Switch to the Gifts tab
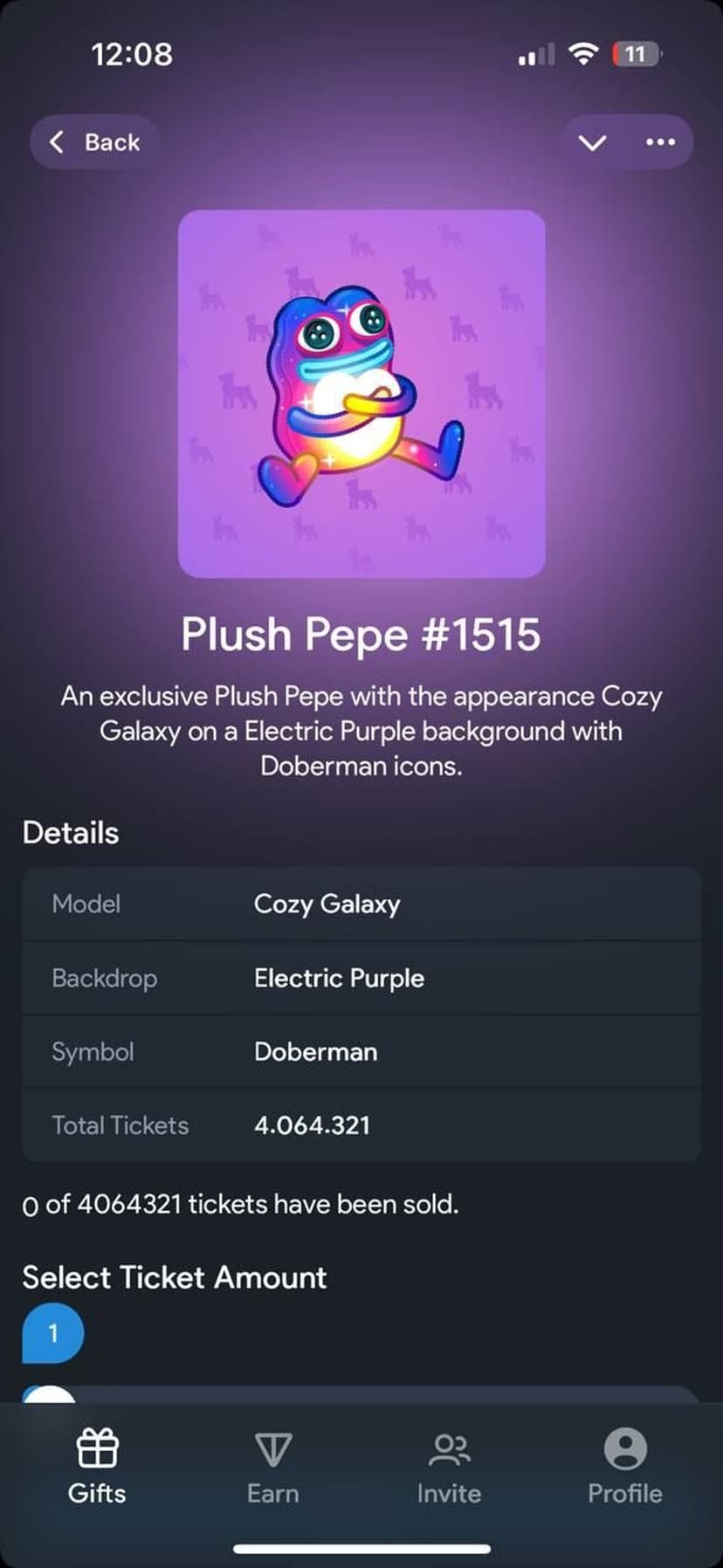The height and width of the screenshot is (1568, 723). click(97, 1468)
